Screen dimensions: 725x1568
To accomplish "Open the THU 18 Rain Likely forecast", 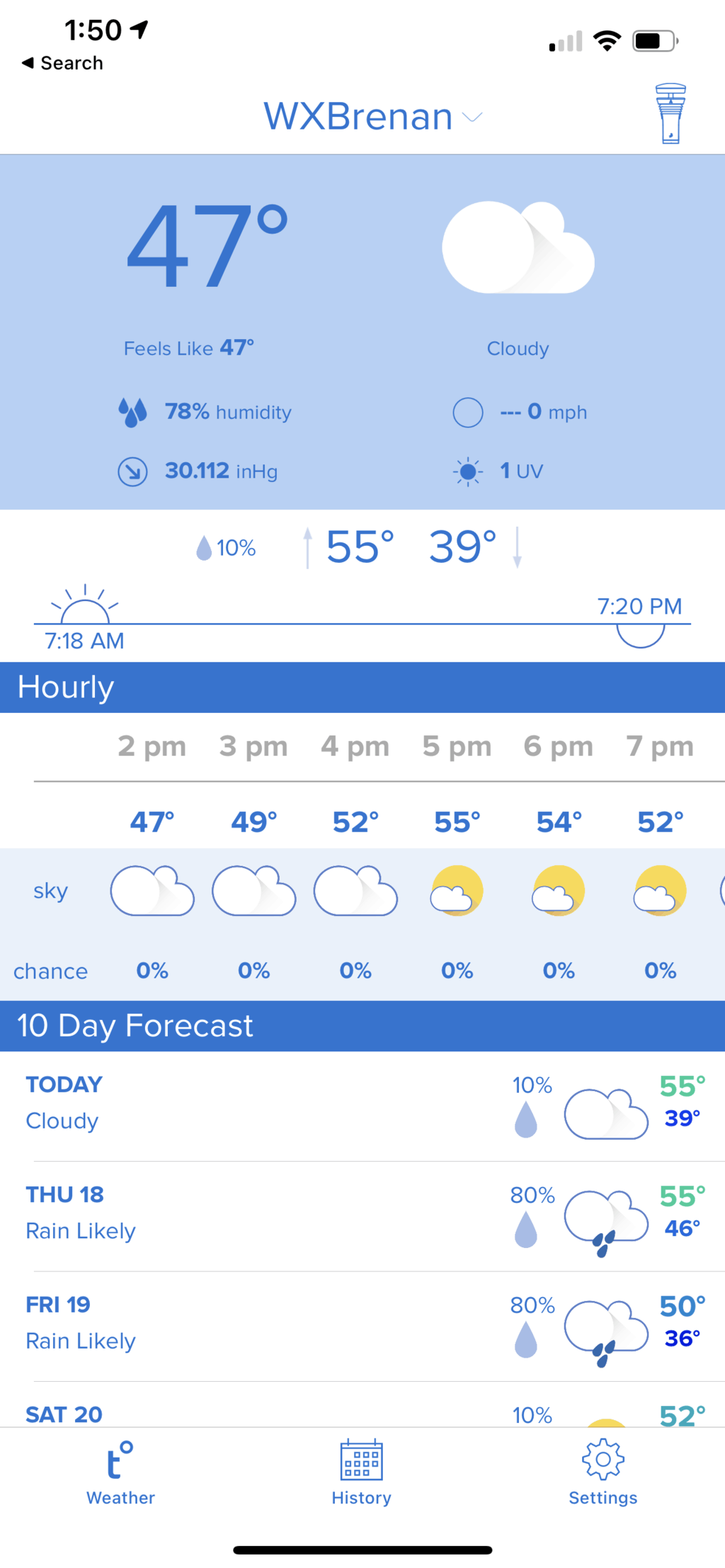I will (x=362, y=1214).
